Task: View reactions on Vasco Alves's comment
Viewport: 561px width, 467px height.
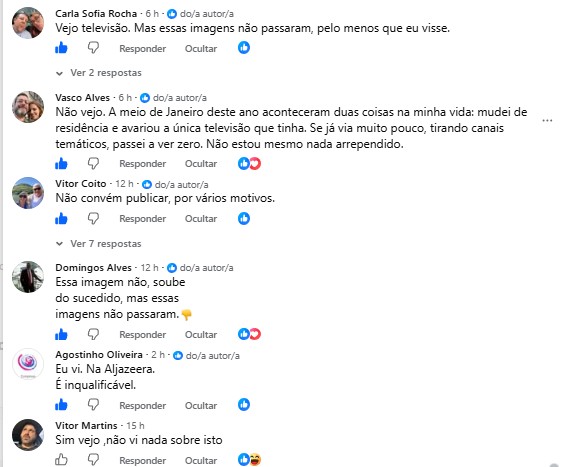Action: 249,164
